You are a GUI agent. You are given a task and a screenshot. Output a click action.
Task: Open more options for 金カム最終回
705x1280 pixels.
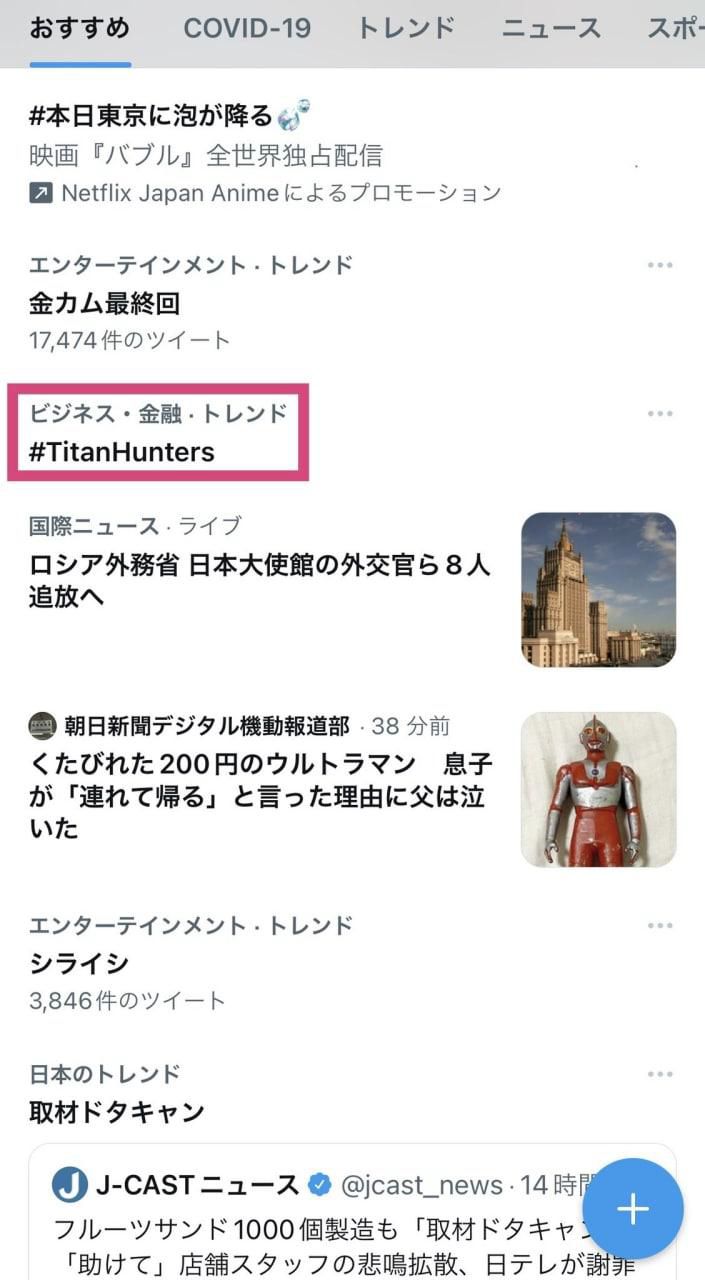[x=660, y=265]
